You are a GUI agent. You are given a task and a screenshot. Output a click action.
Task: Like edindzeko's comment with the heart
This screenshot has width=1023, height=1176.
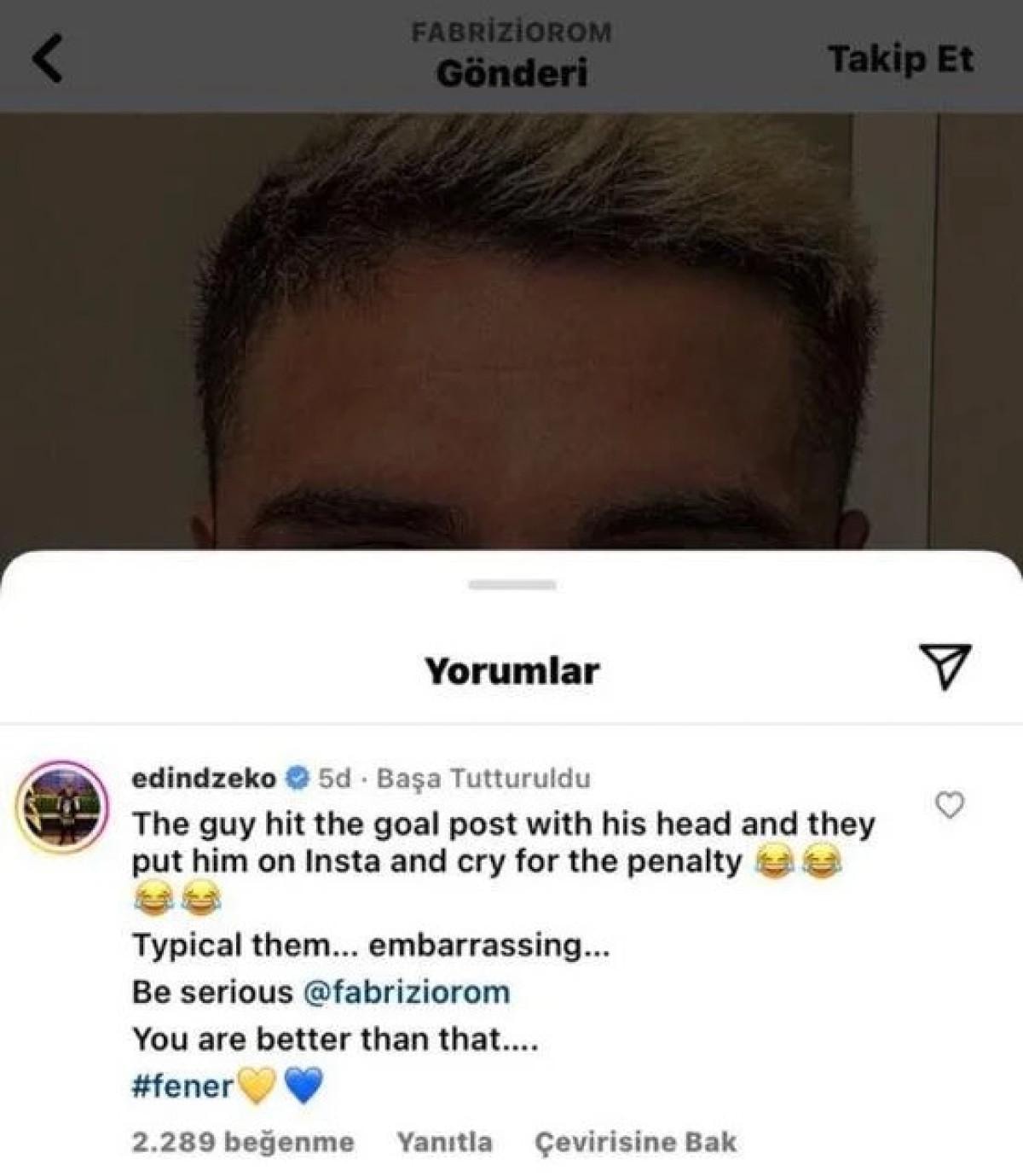[949, 805]
